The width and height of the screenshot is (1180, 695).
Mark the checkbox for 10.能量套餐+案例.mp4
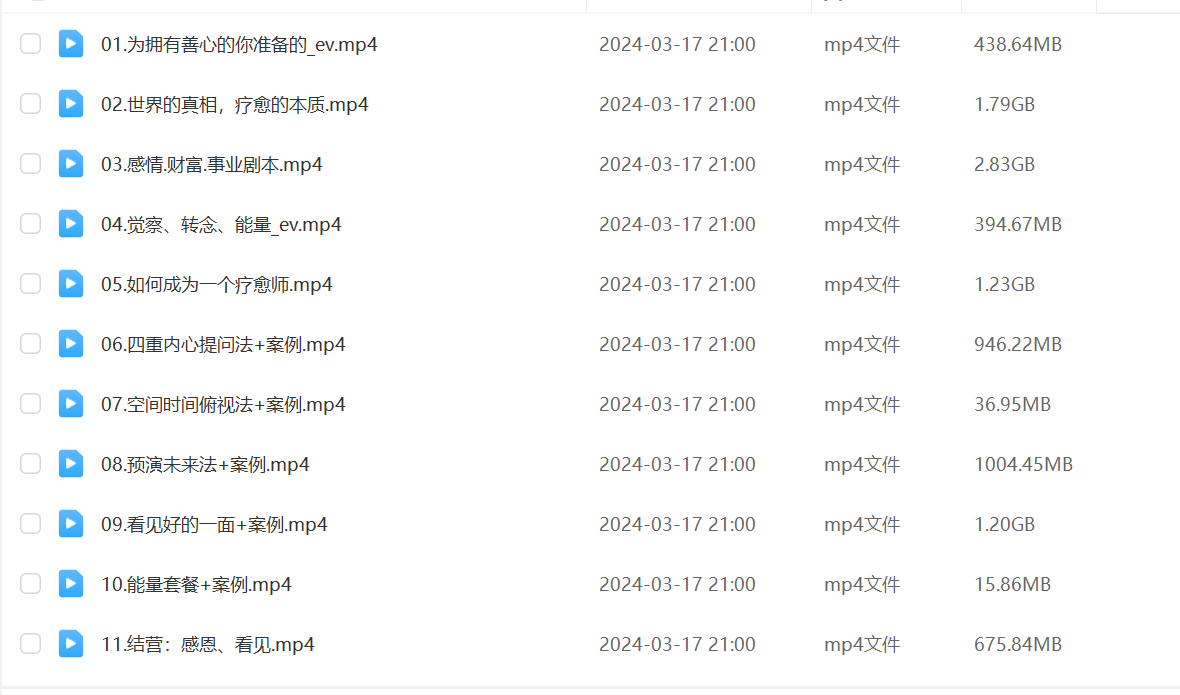(31, 584)
